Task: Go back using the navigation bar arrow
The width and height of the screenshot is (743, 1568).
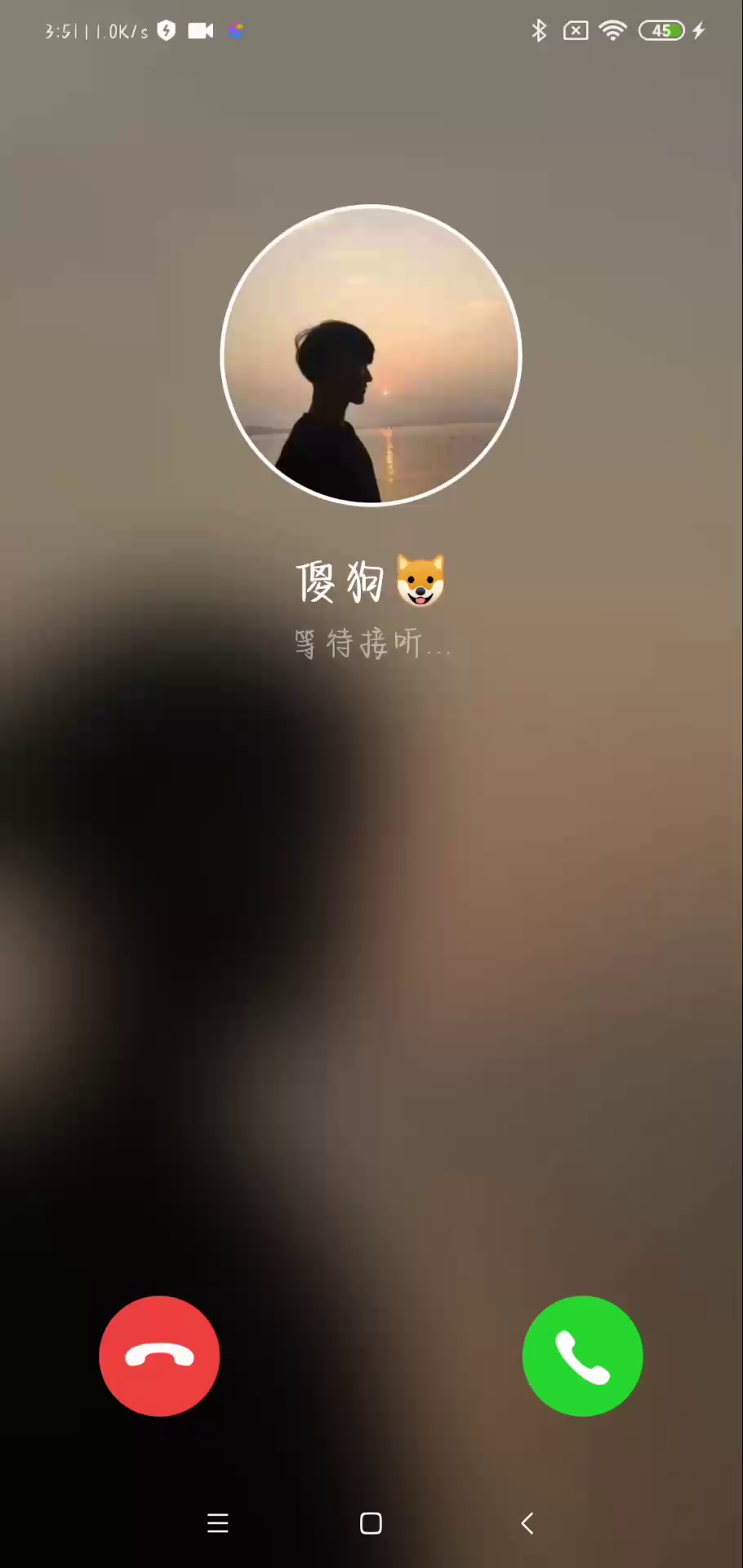Action: coord(527,1523)
